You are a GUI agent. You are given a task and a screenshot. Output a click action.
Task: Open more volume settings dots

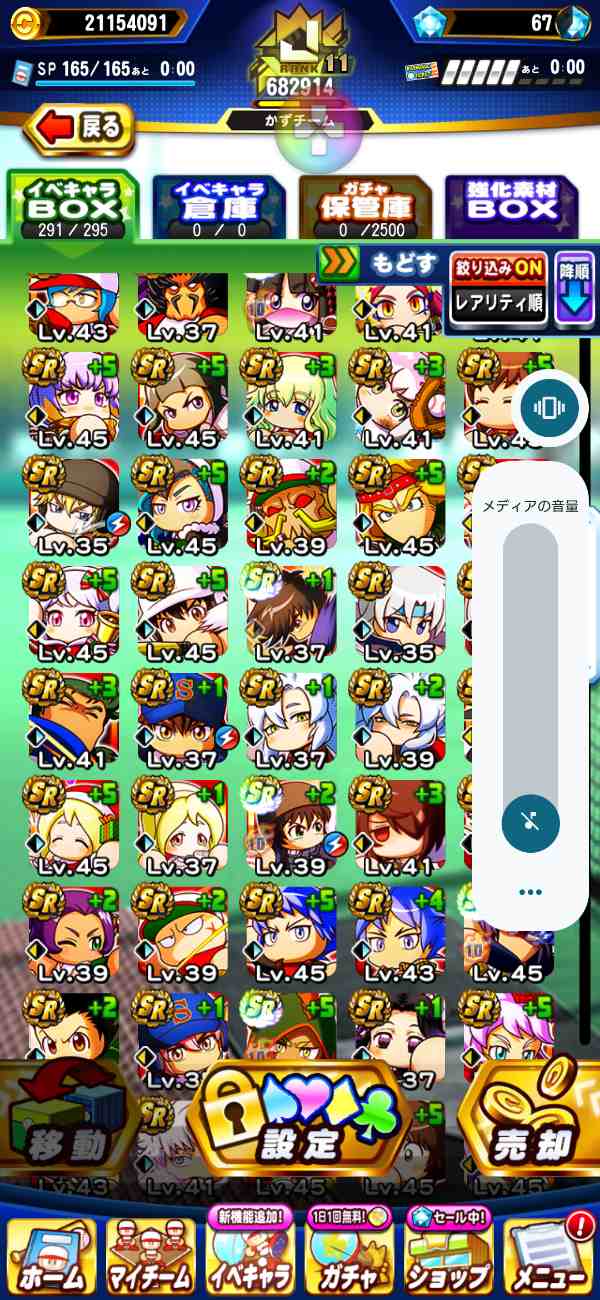(530, 892)
